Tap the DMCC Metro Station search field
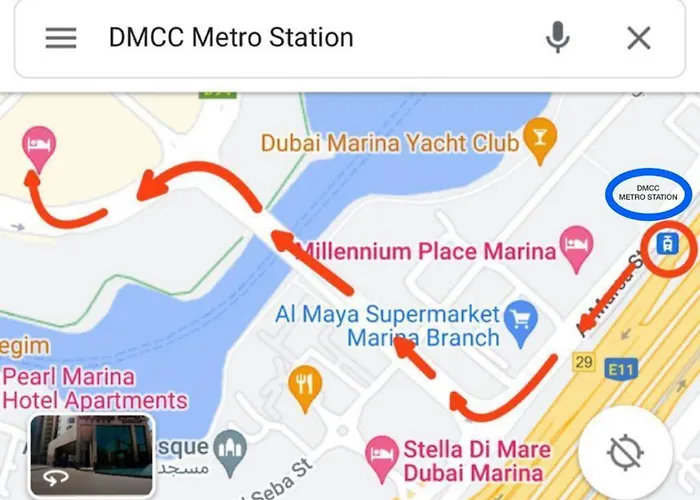Screen dimensions: 700x500 300,38
